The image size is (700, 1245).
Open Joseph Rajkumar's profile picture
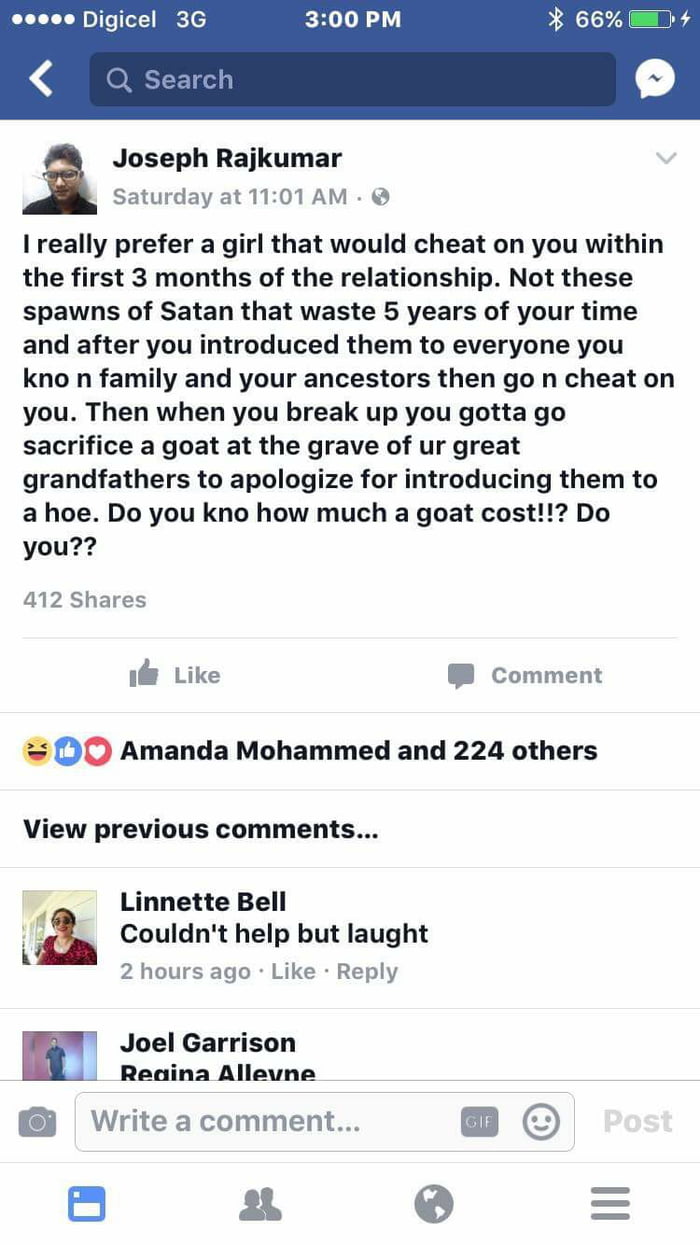click(59, 178)
